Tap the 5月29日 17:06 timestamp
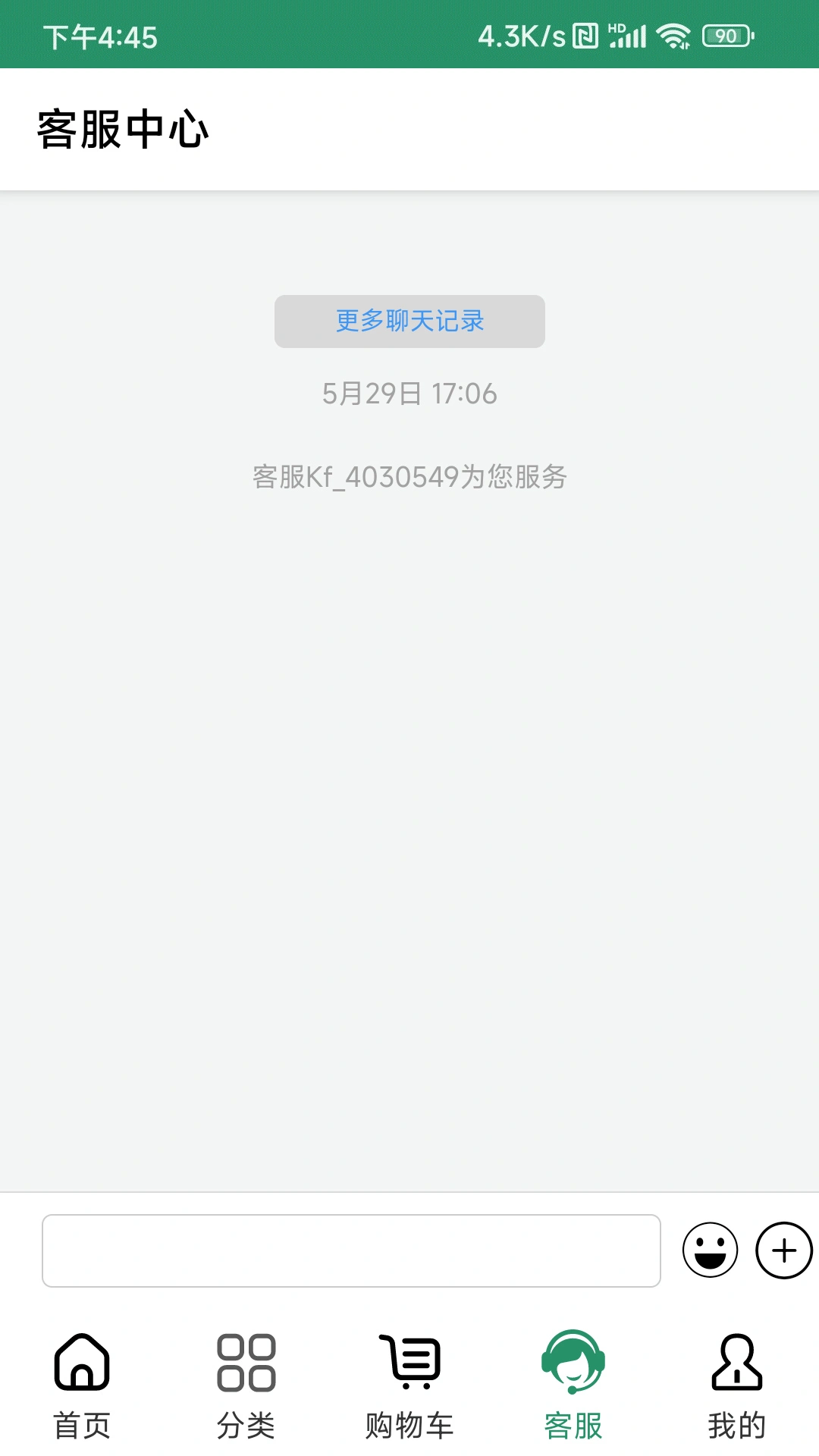 tap(409, 394)
